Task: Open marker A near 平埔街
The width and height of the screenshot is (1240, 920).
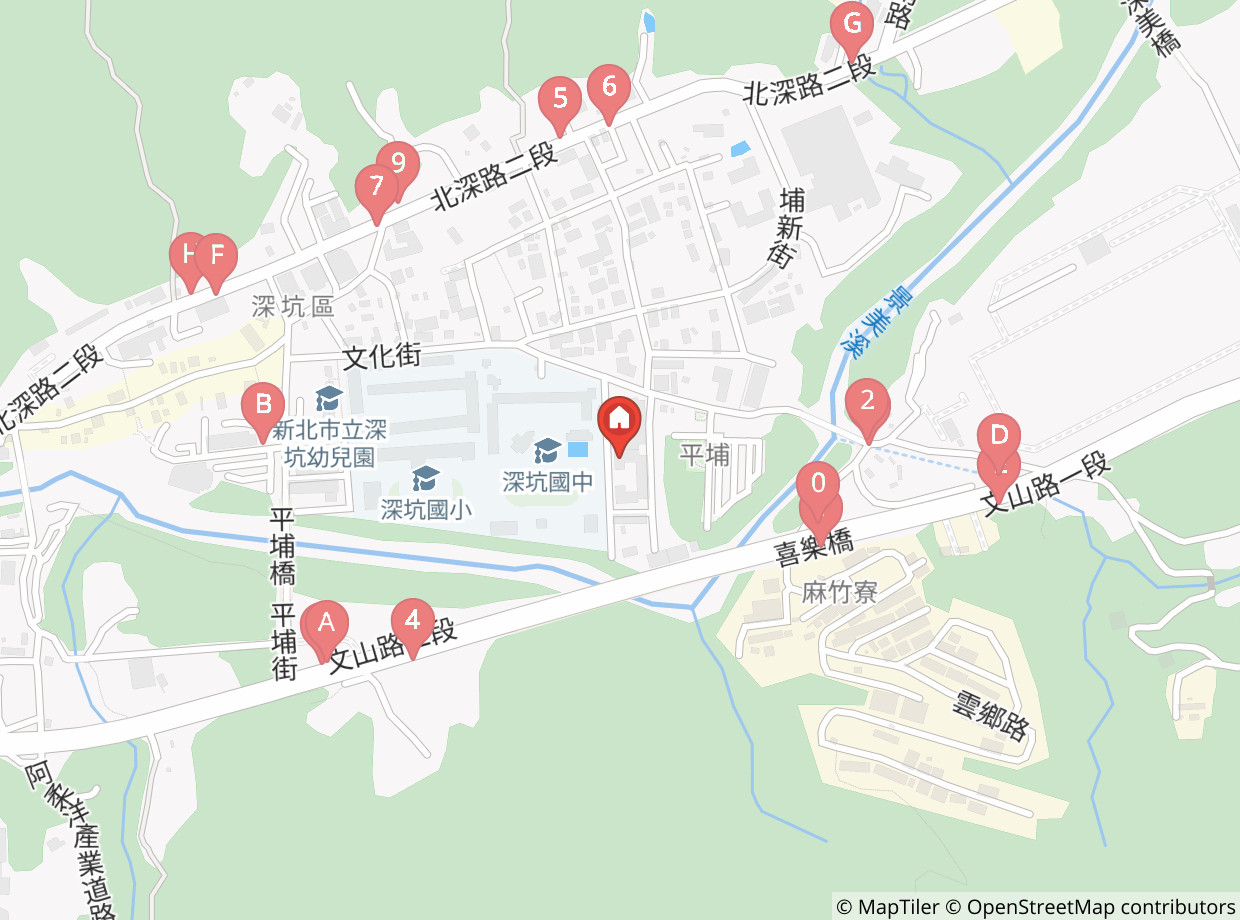Action: pos(325,630)
